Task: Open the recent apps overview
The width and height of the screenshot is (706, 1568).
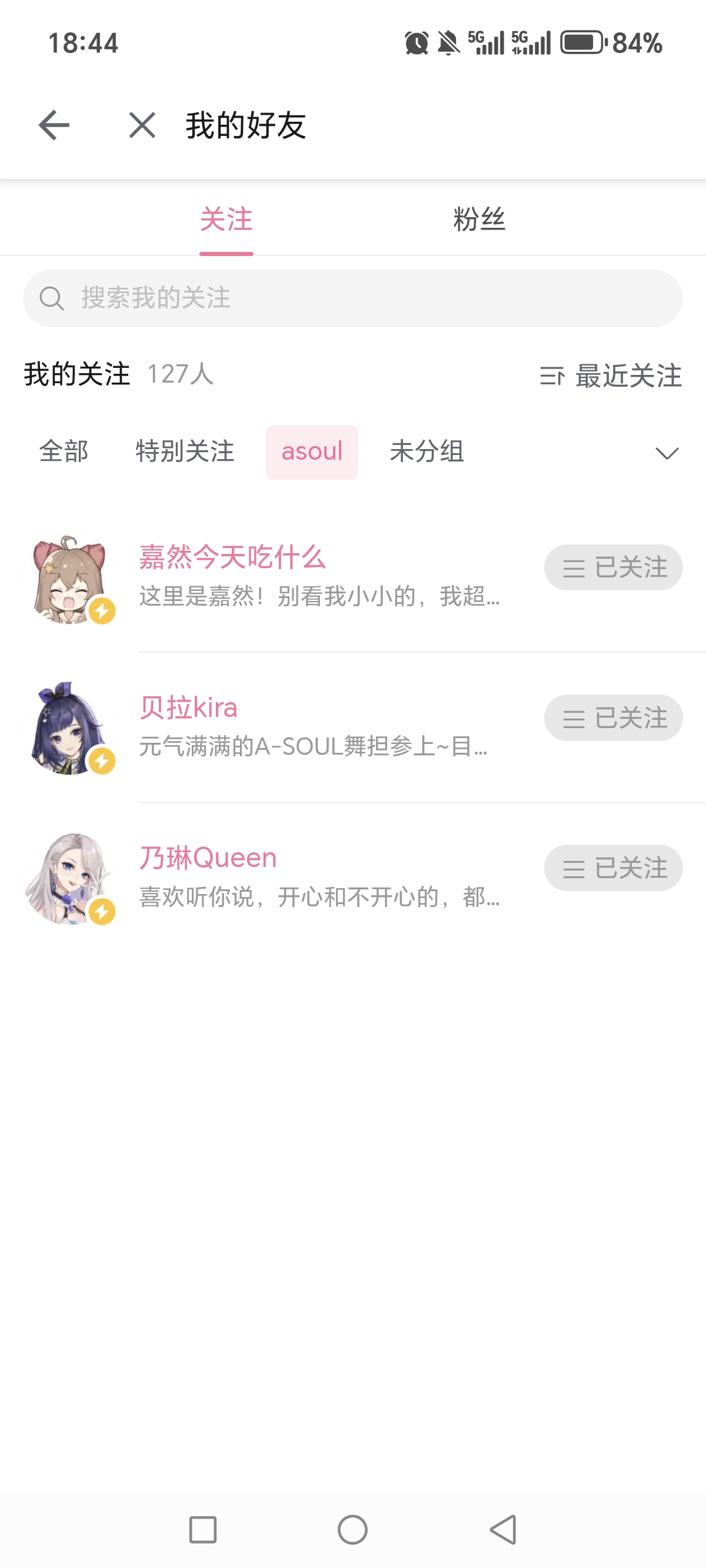Action: pos(202,1530)
